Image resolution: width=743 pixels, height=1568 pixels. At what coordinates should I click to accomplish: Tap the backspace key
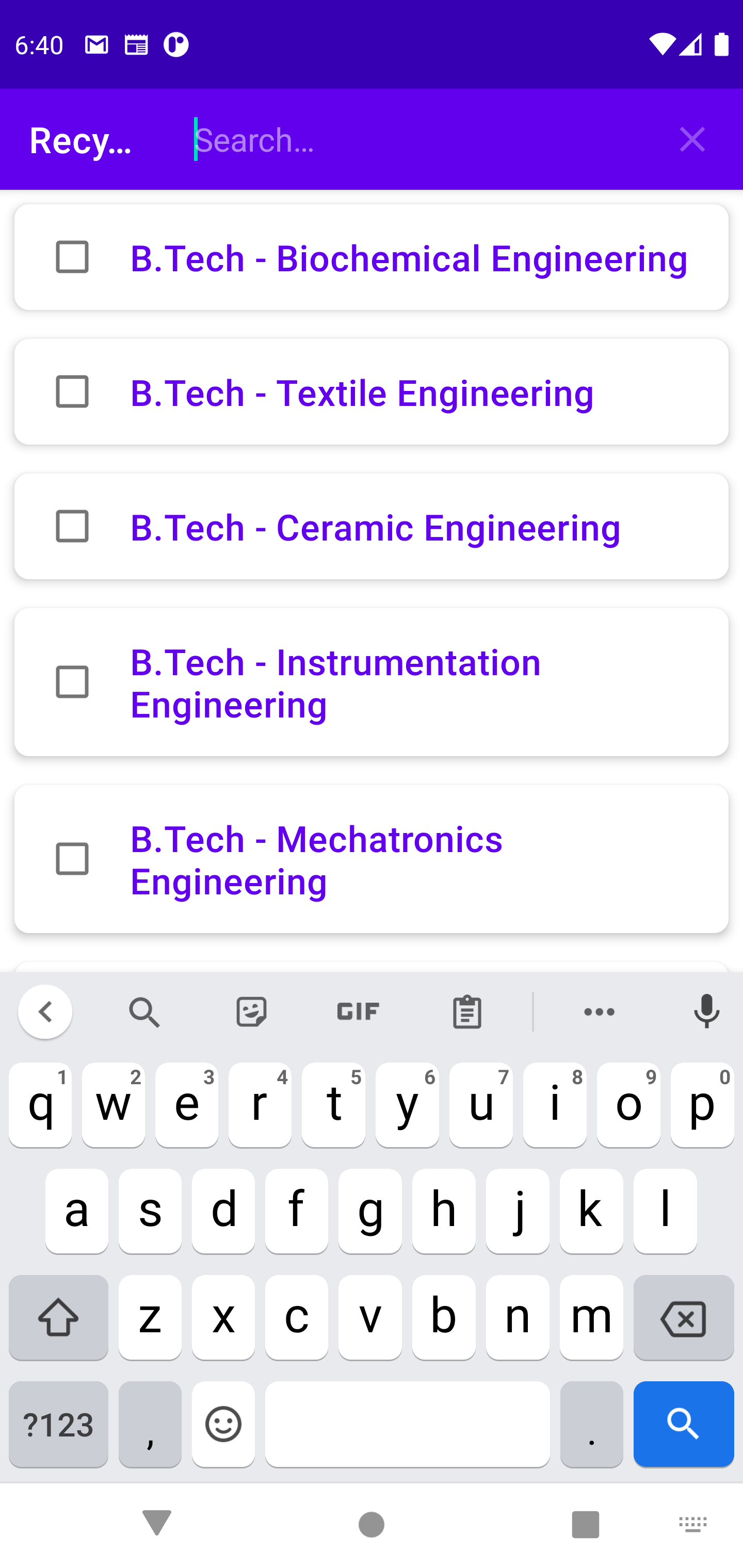pyautogui.click(x=683, y=1318)
